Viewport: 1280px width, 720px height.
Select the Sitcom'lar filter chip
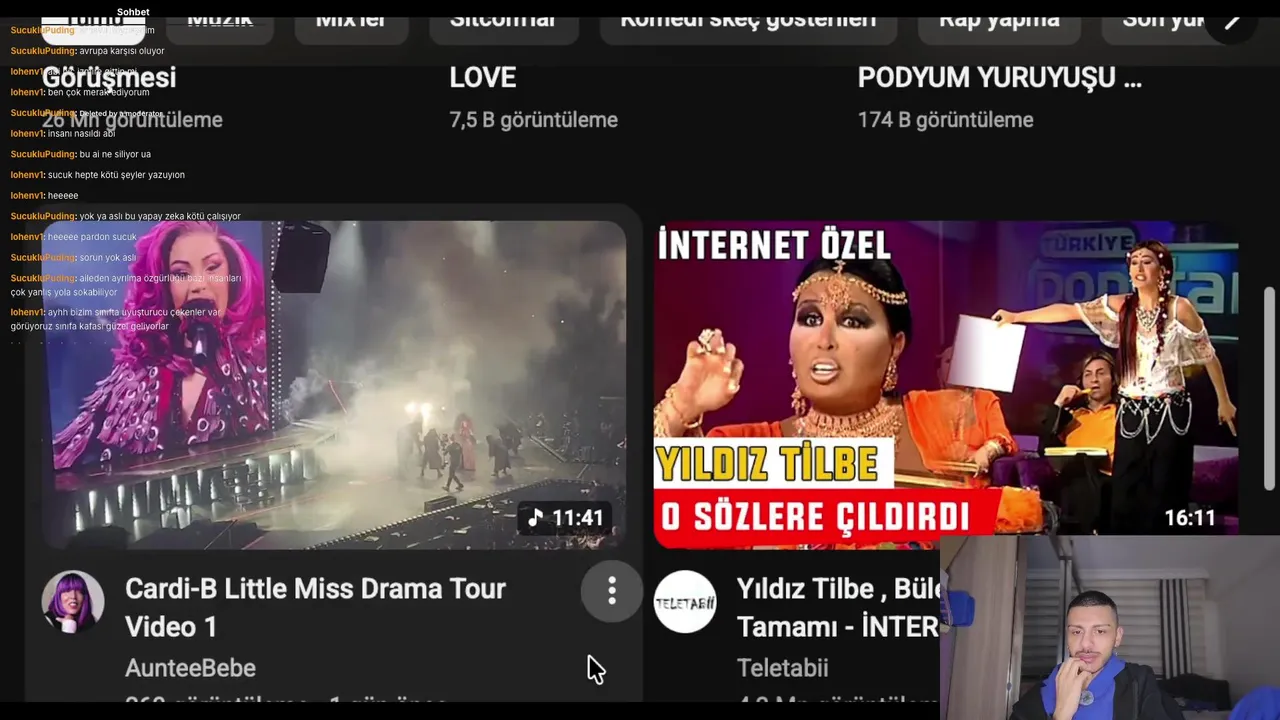(502, 22)
